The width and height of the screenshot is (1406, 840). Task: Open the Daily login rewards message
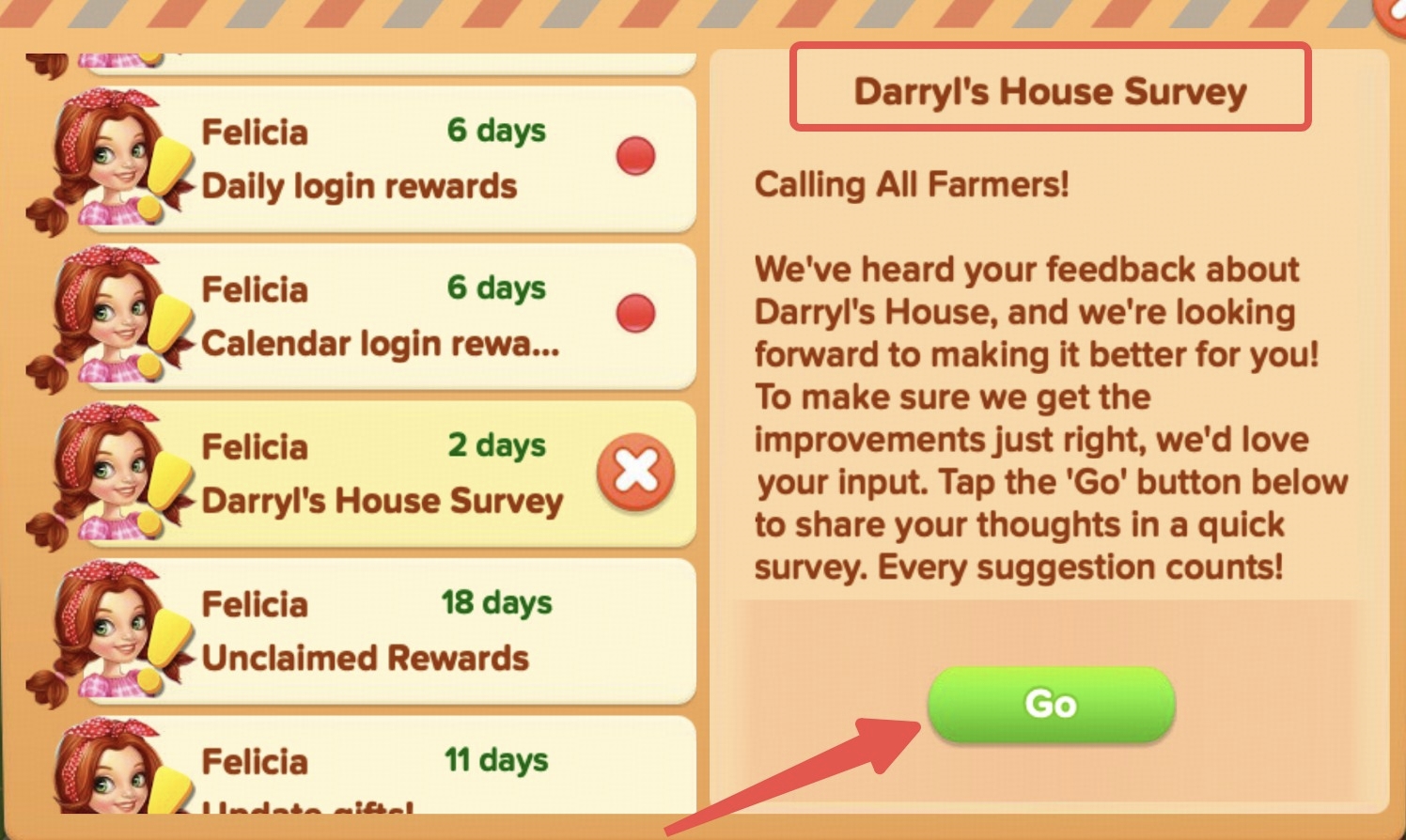(x=376, y=160)
